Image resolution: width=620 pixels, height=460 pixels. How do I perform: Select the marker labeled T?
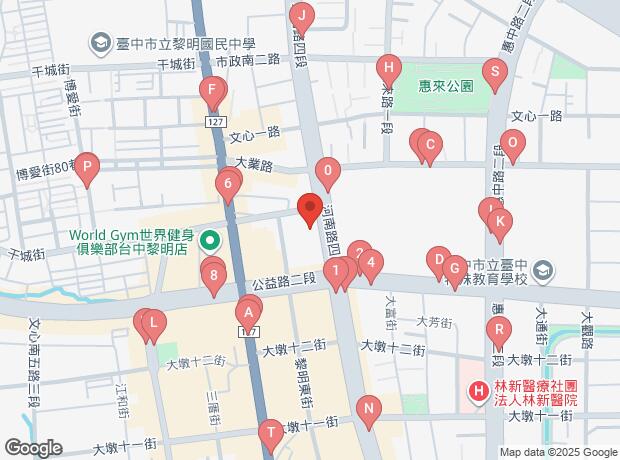pyautogui.click(x=271, y=435)
